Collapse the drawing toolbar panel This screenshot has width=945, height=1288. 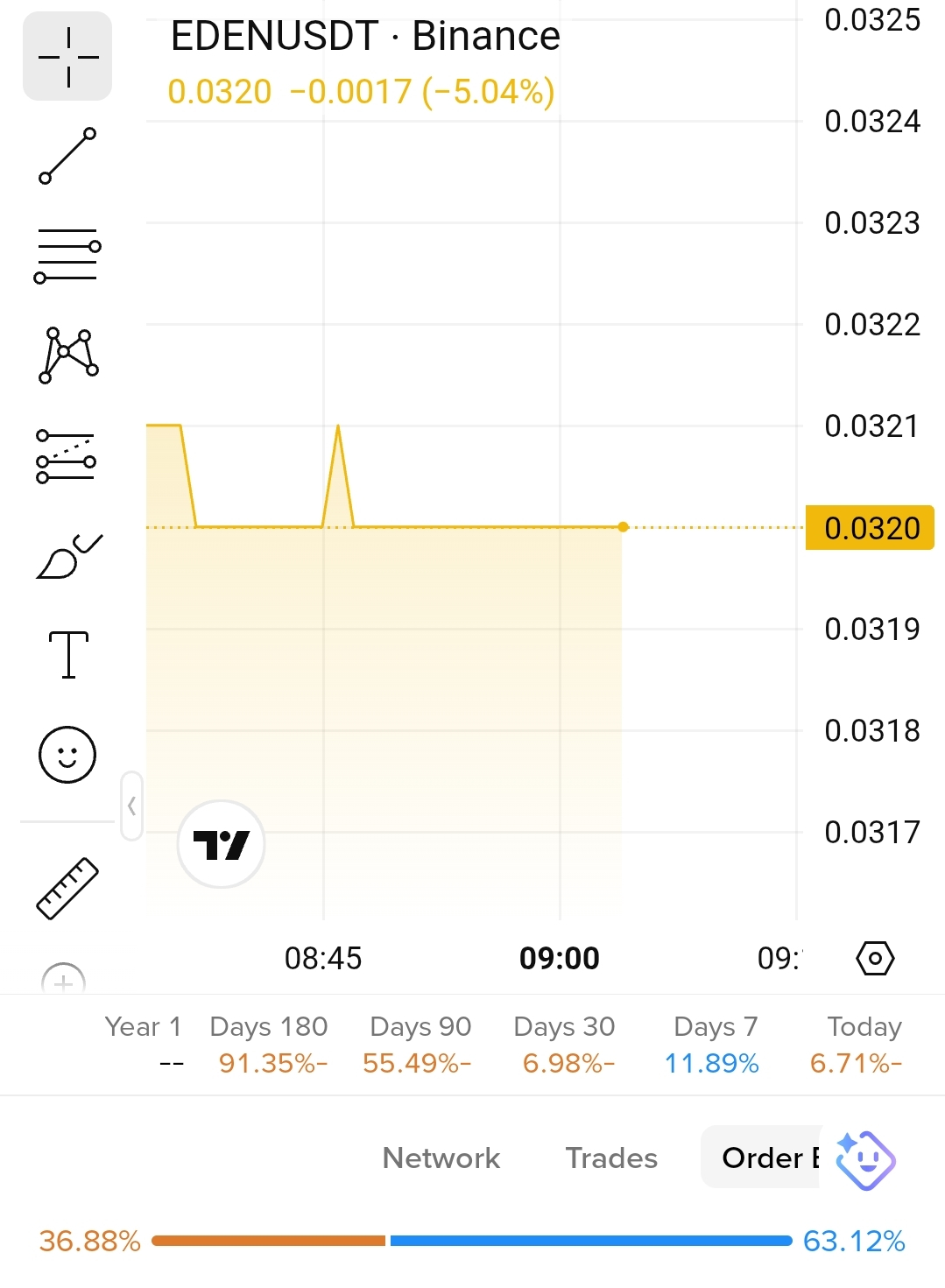[131, 806]
